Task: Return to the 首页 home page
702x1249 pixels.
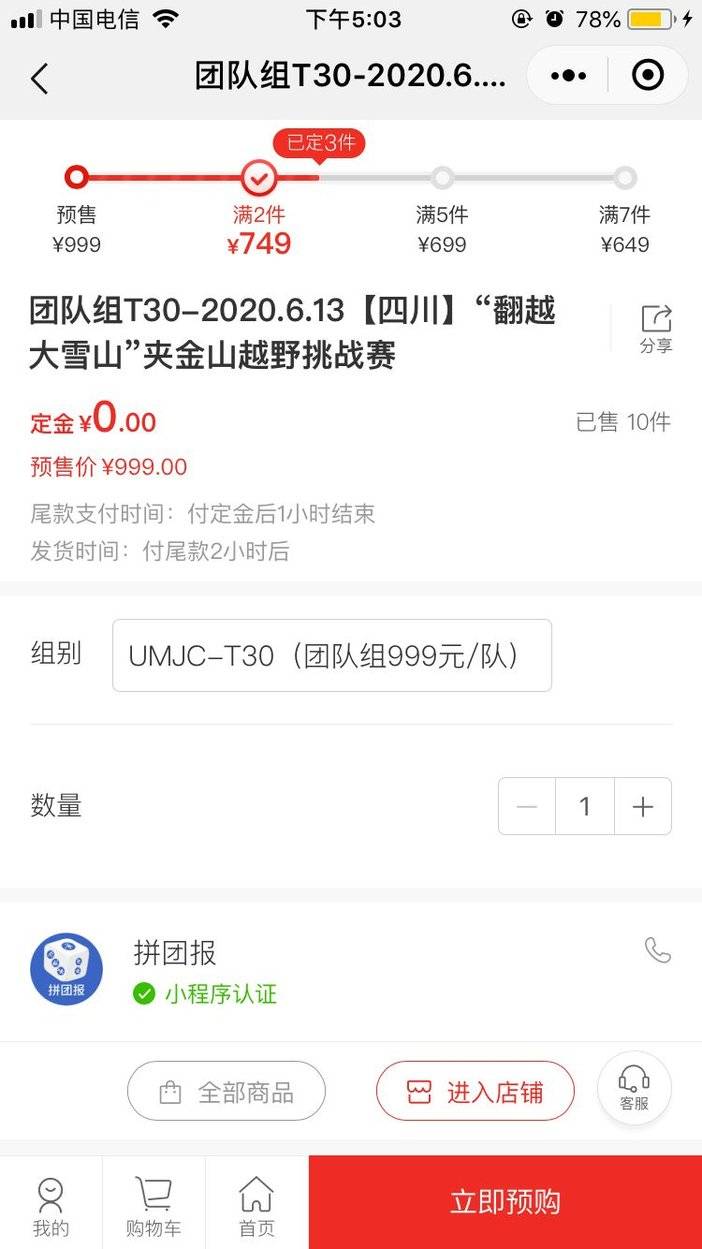Action: [x=256, y=1204]
